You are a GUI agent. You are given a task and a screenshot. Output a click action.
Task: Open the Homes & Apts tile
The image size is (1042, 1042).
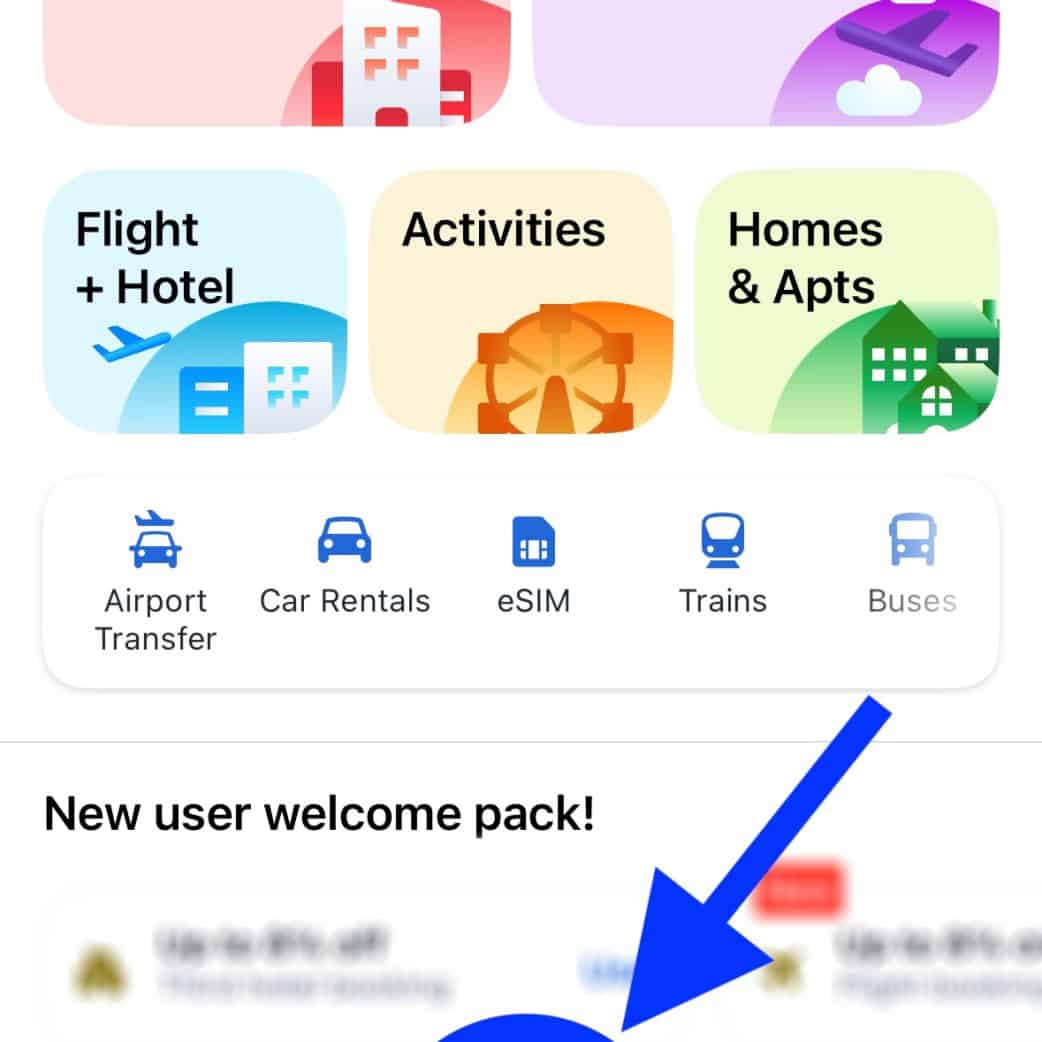pyautogui.click(x=846, y=302)
